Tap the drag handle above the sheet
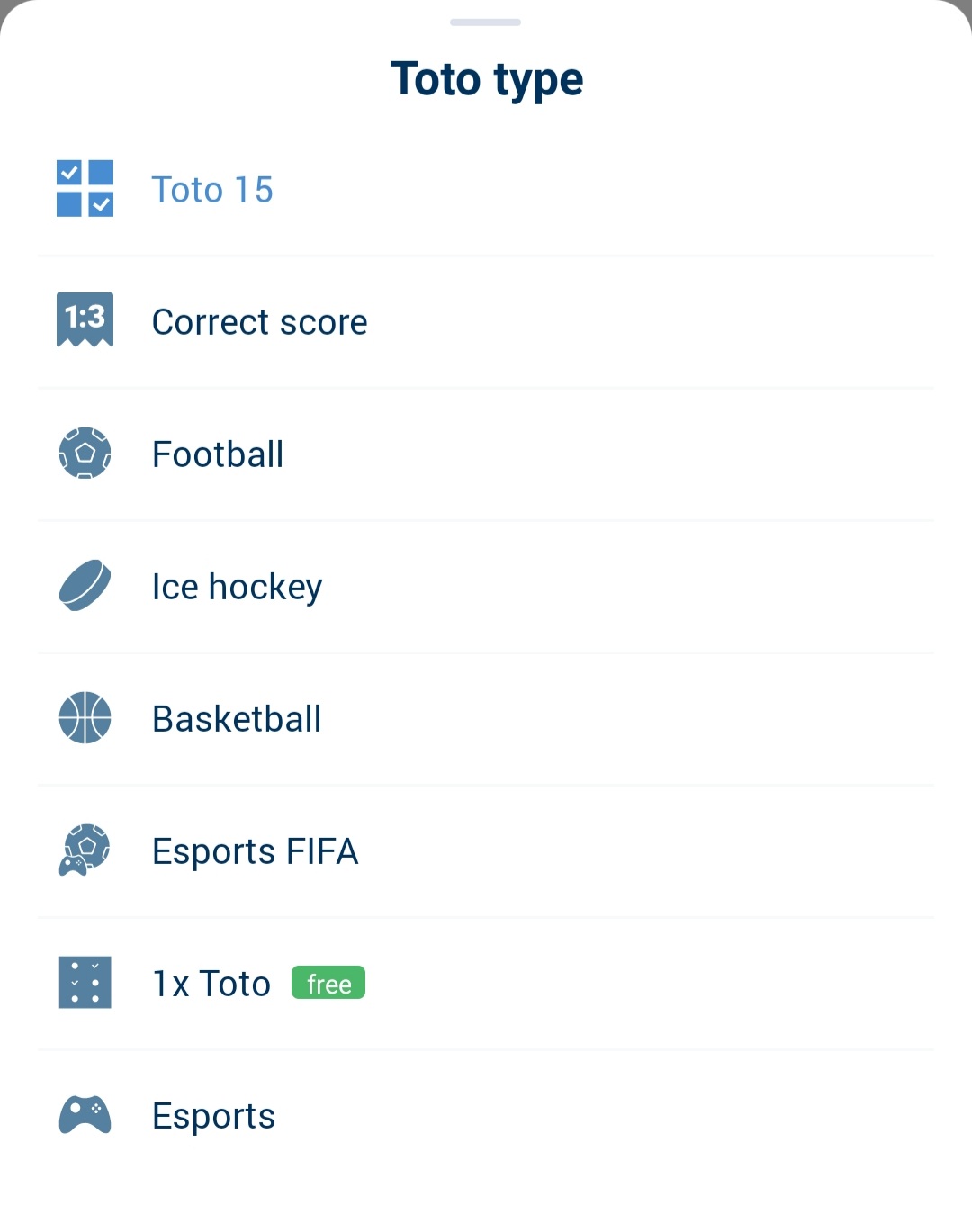 [x=486, y=22]
